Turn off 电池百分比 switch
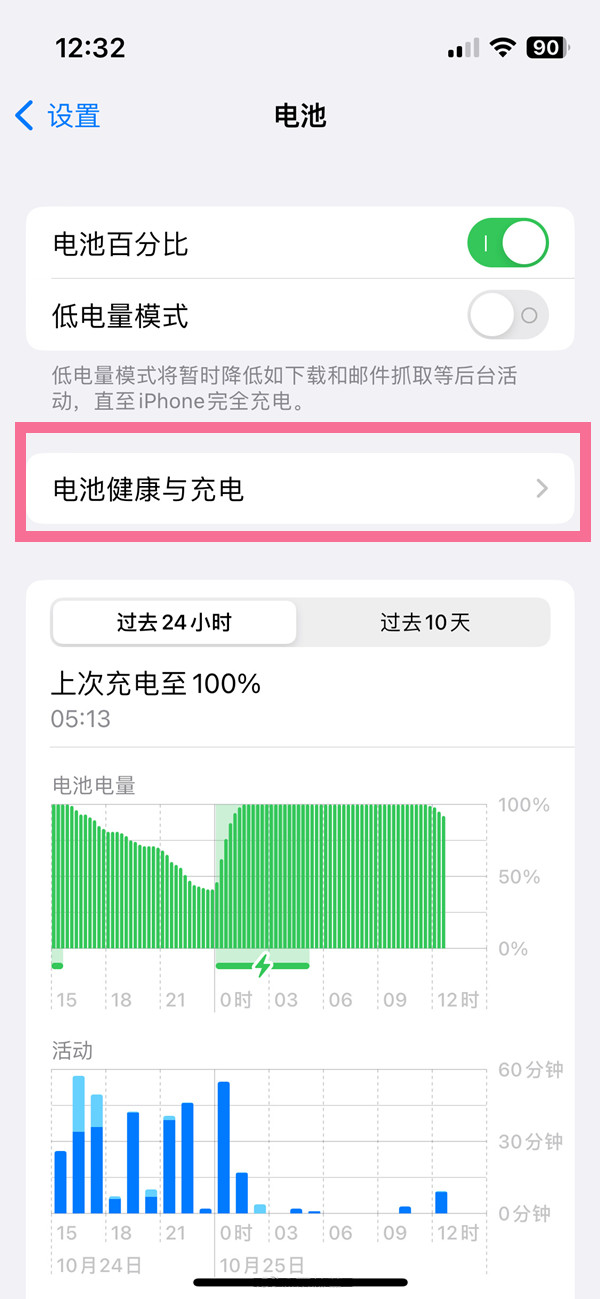Image resolution: width=600 pixels, height=1299 pixels. click(x=507, y=244)
